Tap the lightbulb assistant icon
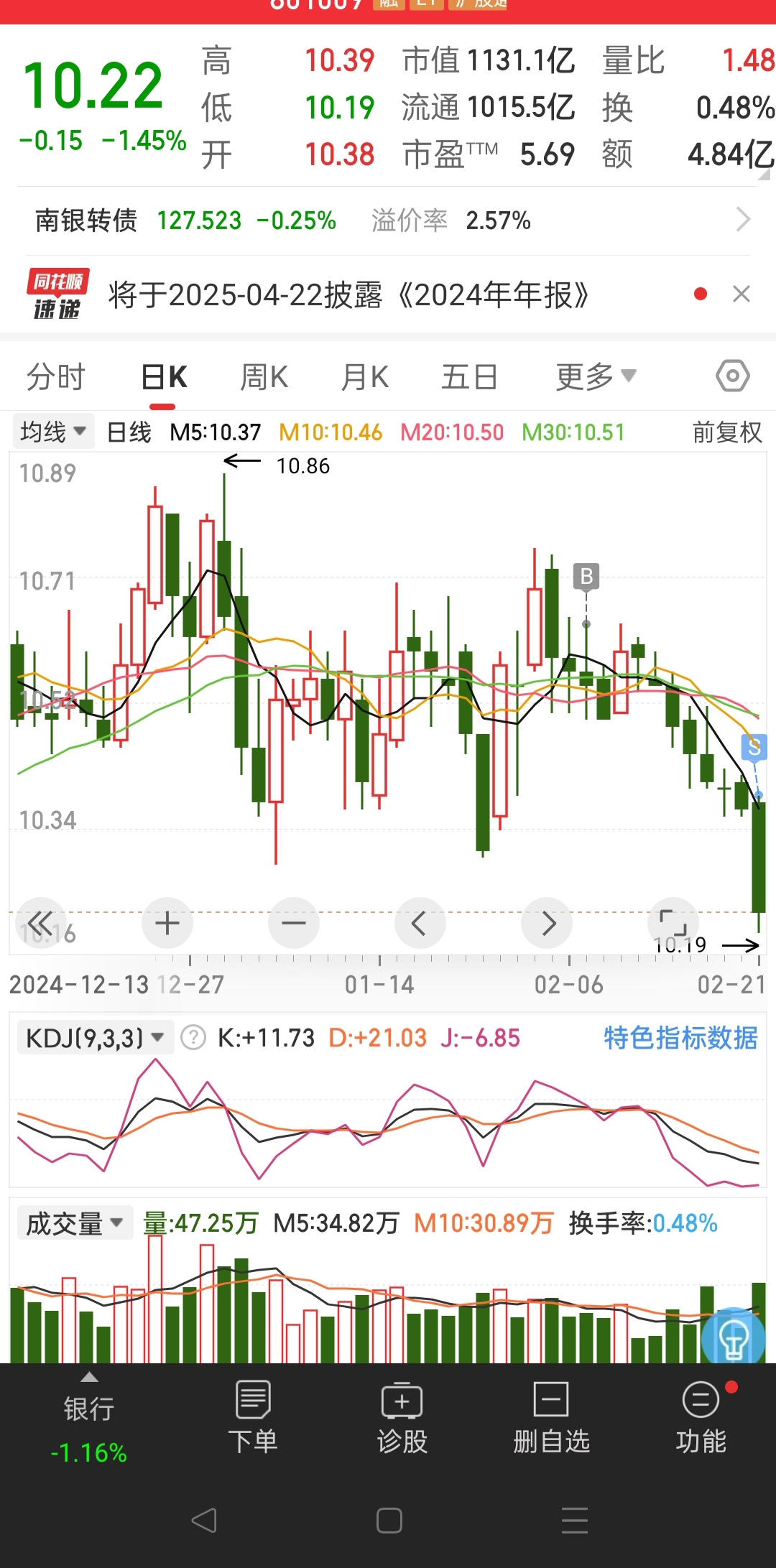This screenshot has width=776, height=1568. (x=734, y=1337)
